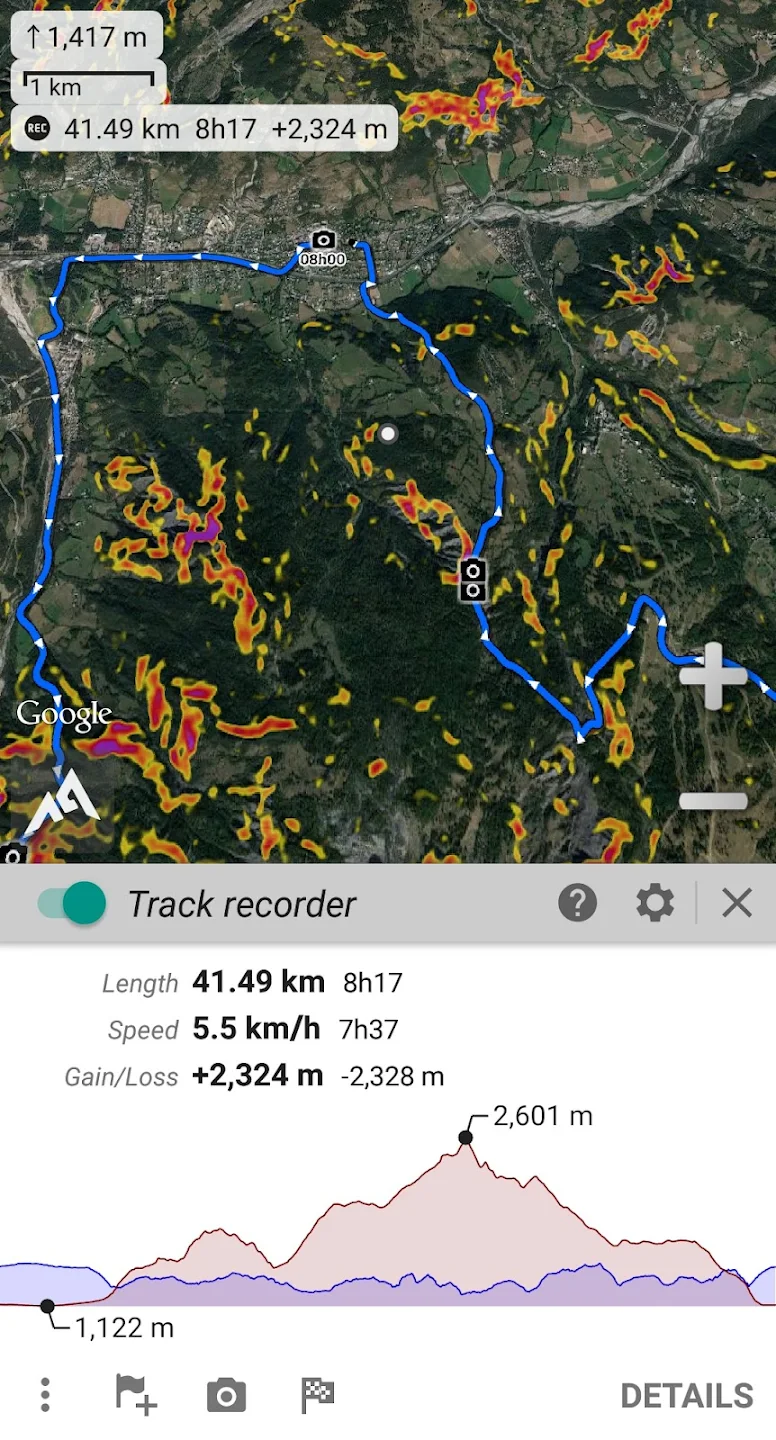Image resolution: width=776 pixels, height=1440 pixels.
Task: Expand the stacked waypoint markers on the route
Action: (x=471, y=580)
